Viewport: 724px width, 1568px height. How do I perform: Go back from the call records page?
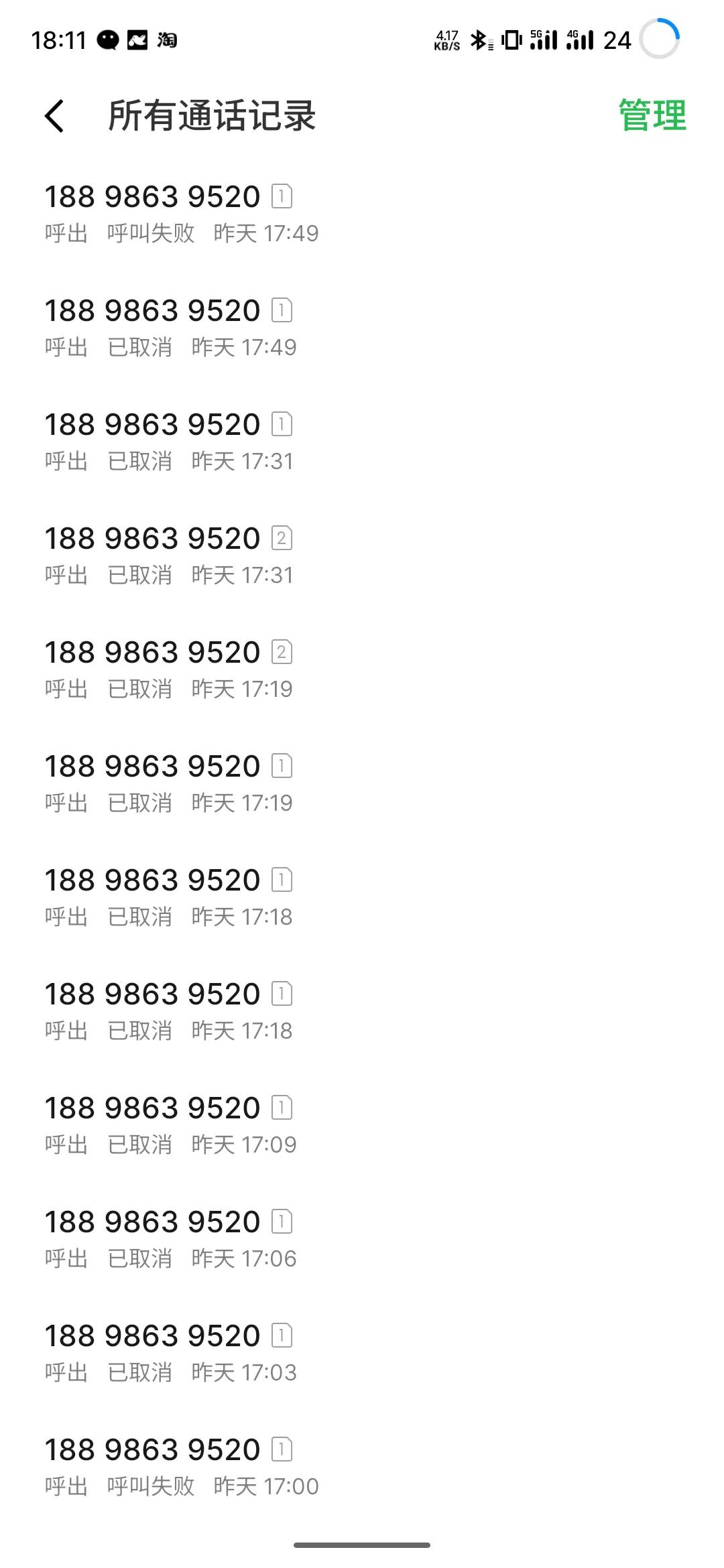55,116
